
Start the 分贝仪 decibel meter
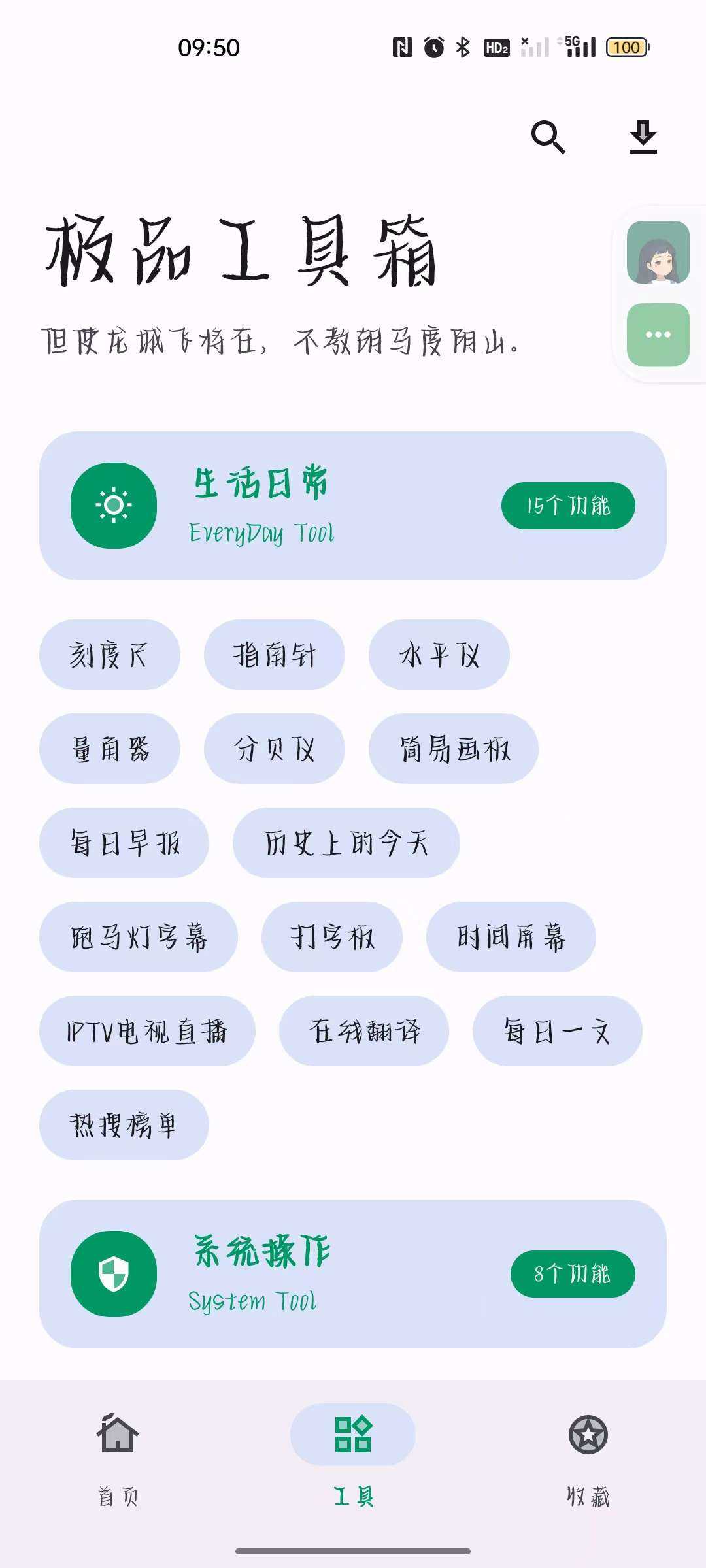[x=275, y=749]
